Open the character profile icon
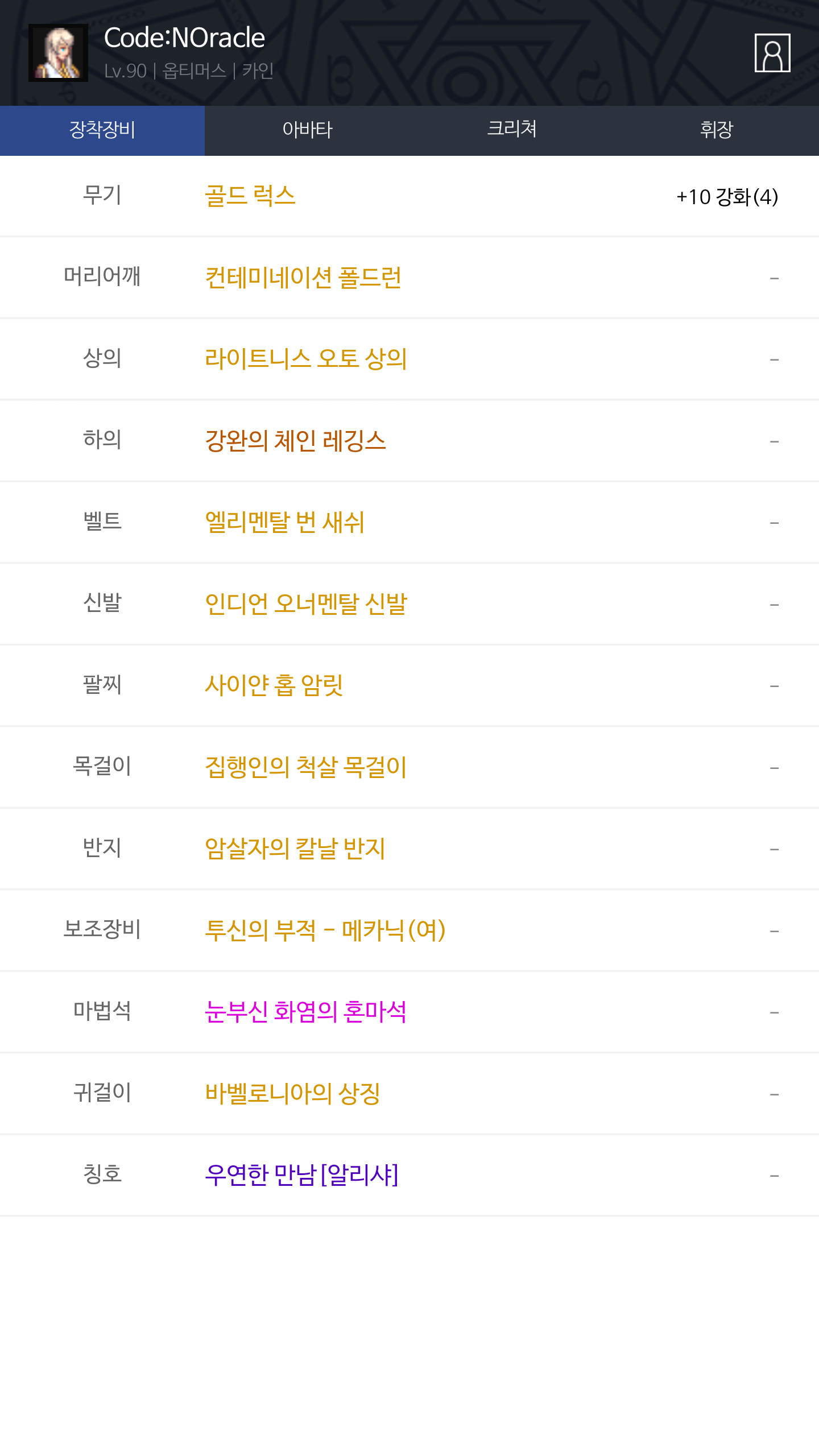This screenshot has height=1456, width=819. (x=772, y=53)
